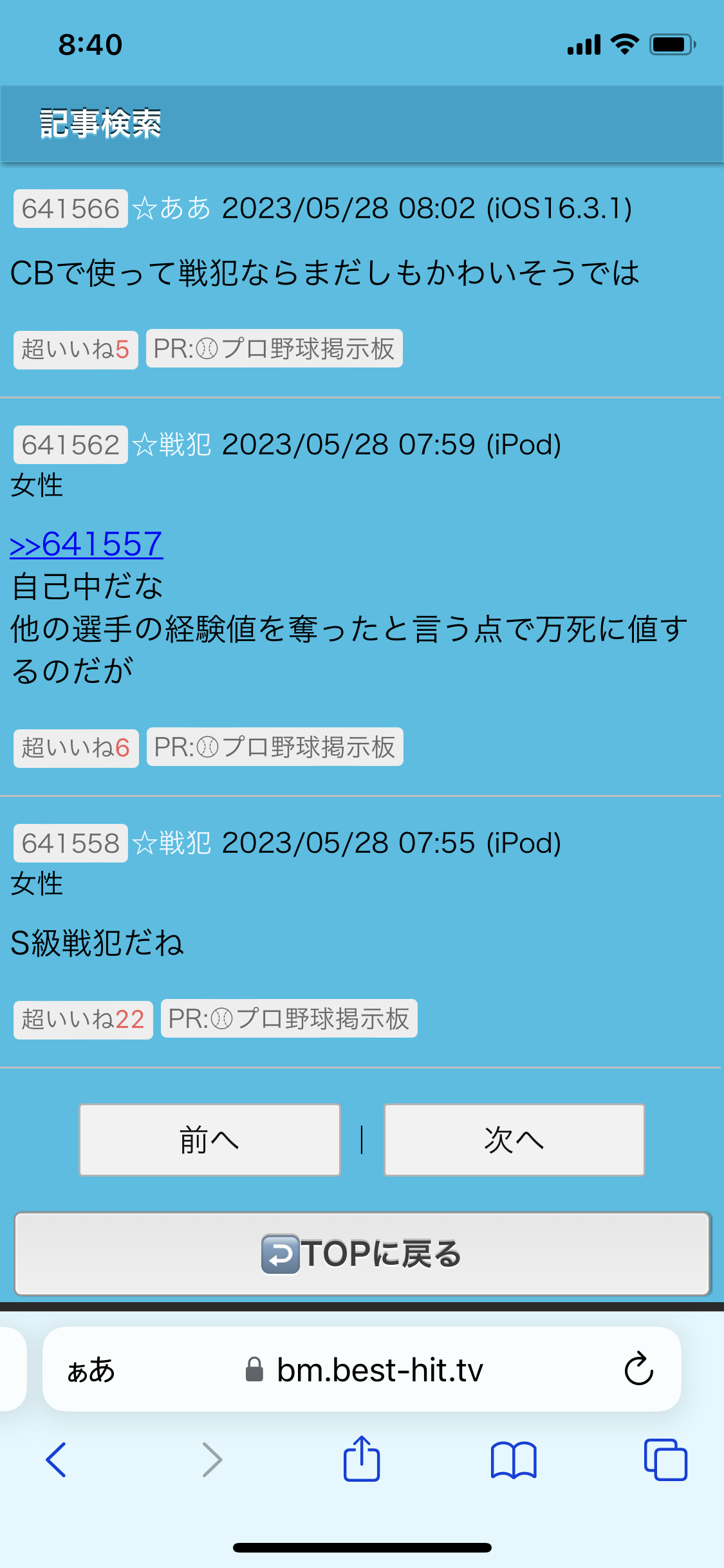
Task: Go to next page with 次へ
Action: (x=514, y=1140)
